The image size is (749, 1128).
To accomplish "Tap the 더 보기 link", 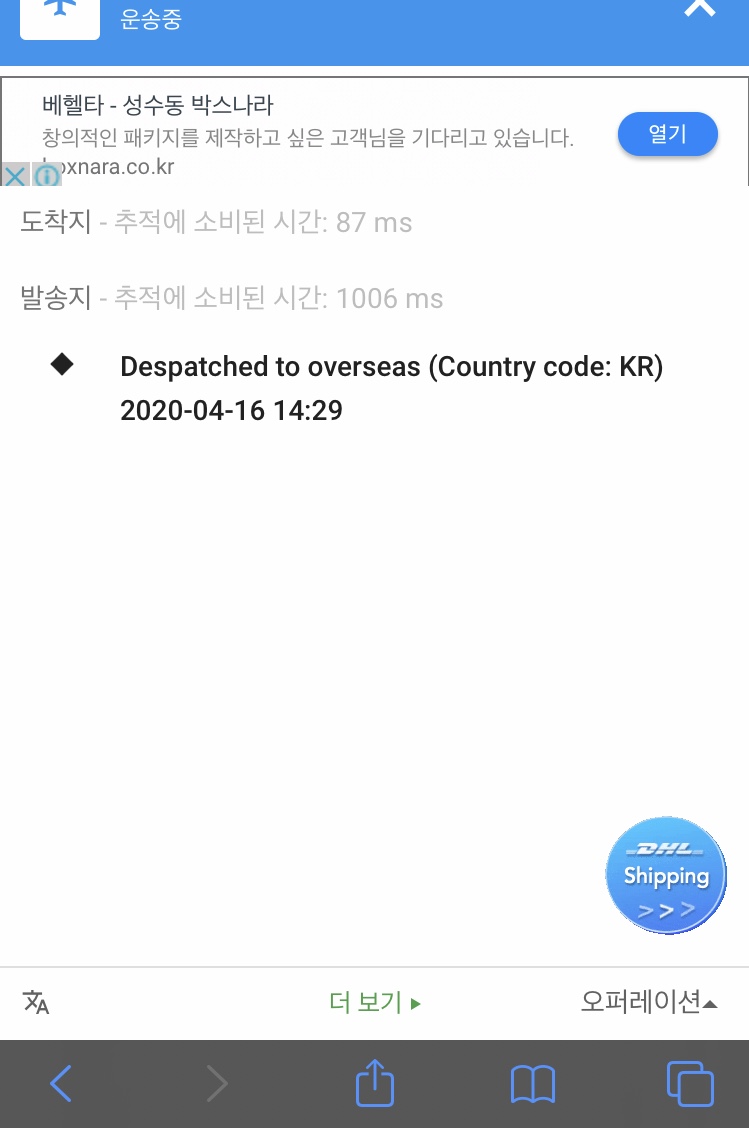I will coord(375,1002).
